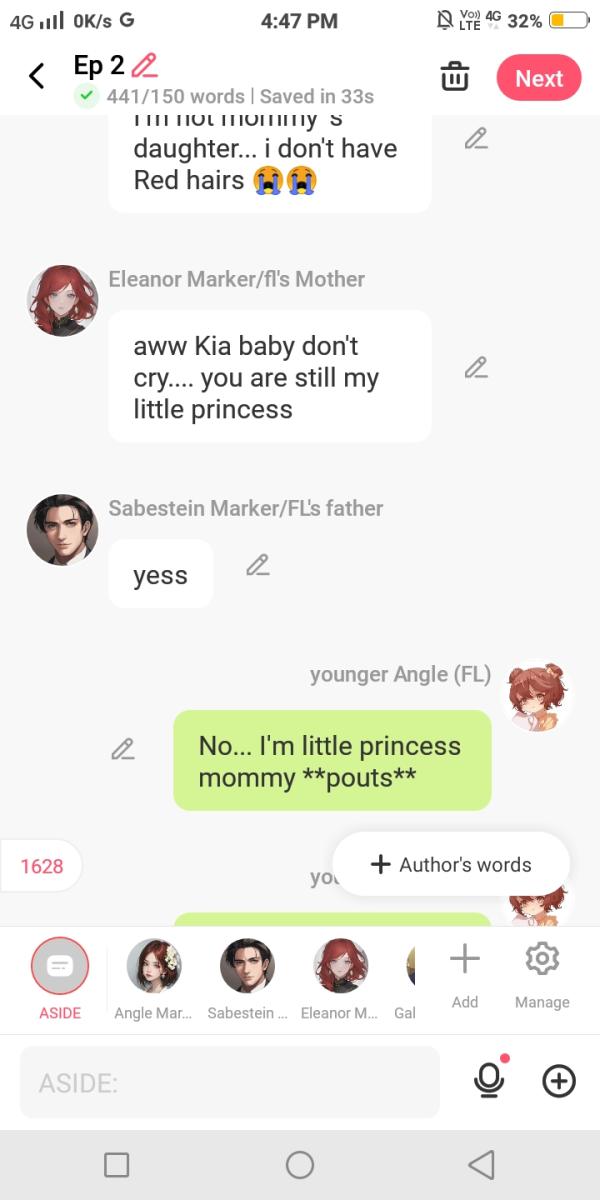Edit the Ep 2 episode title
This screenshot has height=1200, width=600.
[145, 65]
